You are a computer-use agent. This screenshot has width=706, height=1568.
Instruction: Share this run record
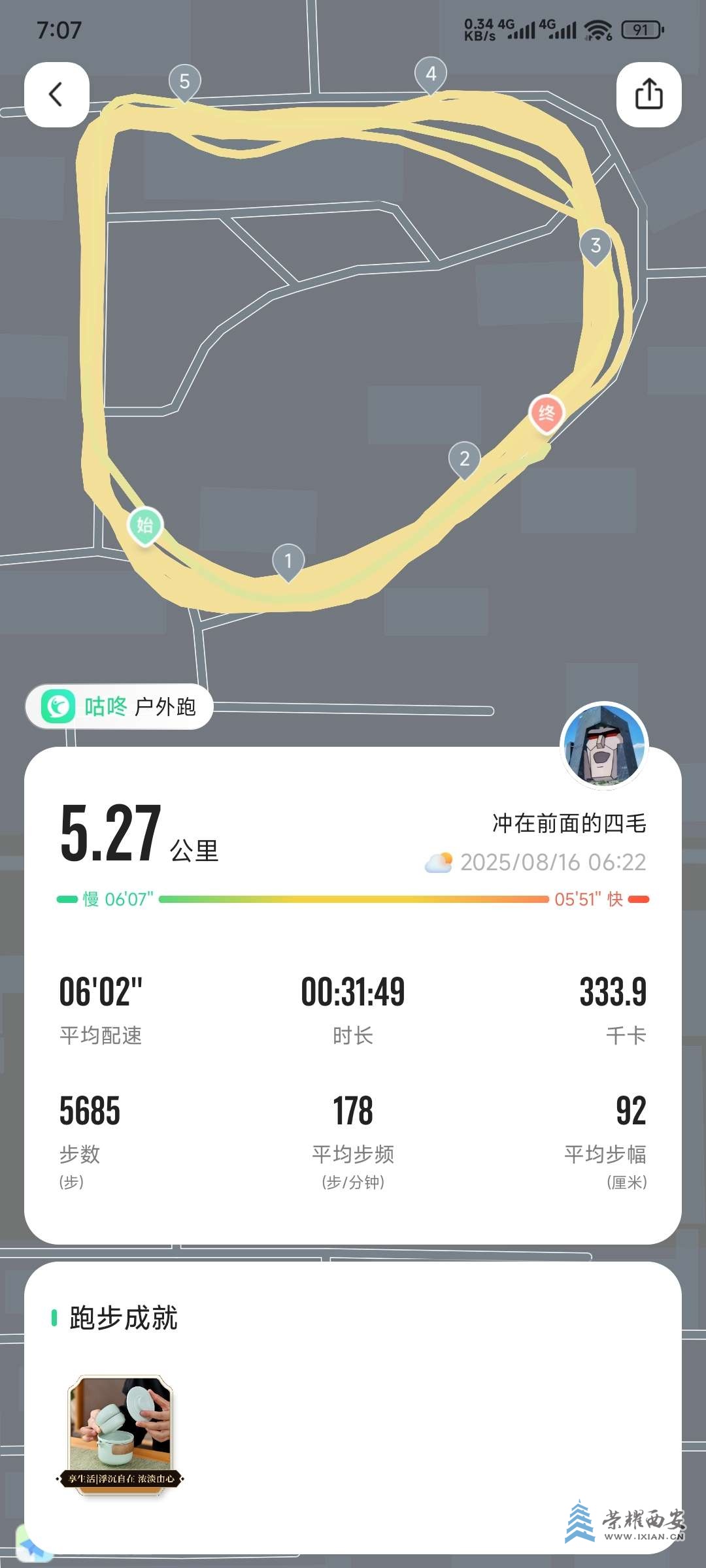pyautogui.click(x=648, y=95)
